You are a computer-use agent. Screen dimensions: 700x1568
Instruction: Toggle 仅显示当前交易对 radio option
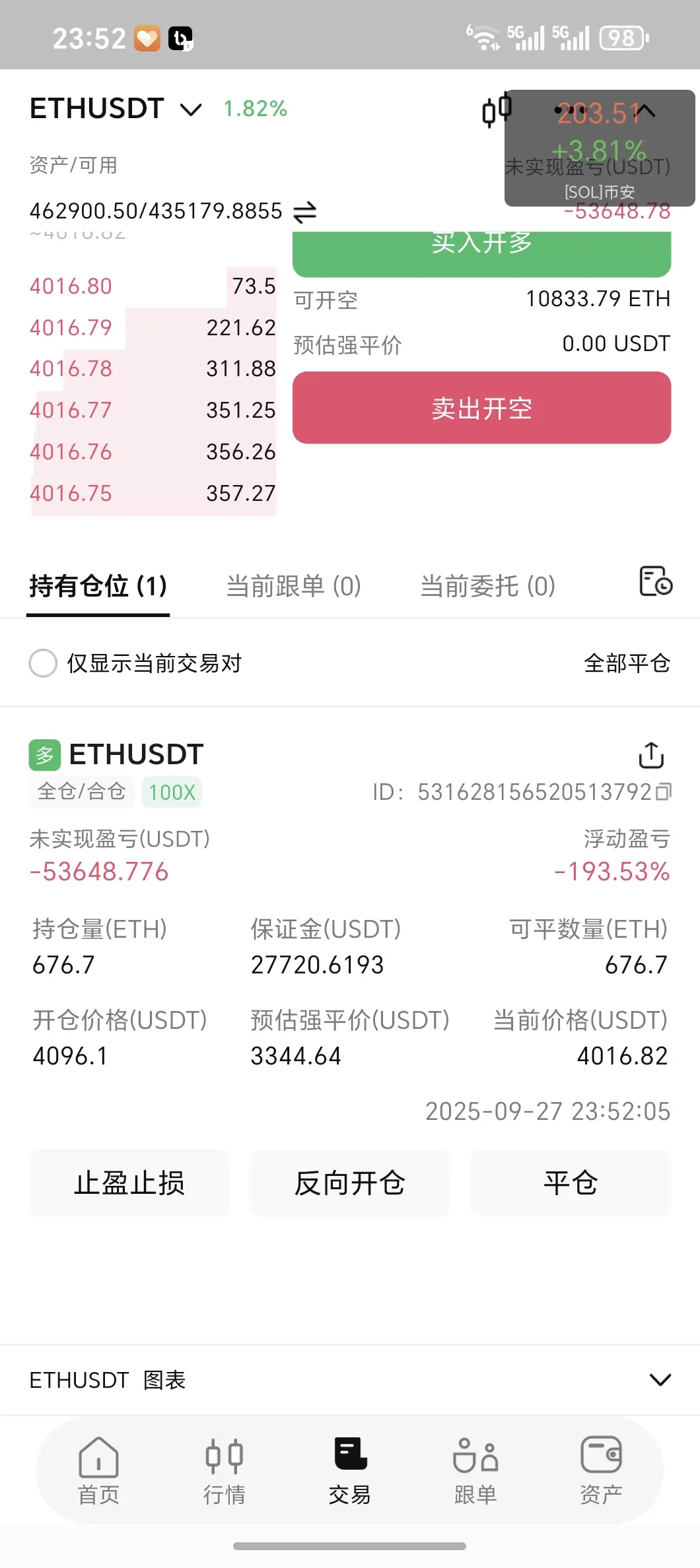(44, 663)
